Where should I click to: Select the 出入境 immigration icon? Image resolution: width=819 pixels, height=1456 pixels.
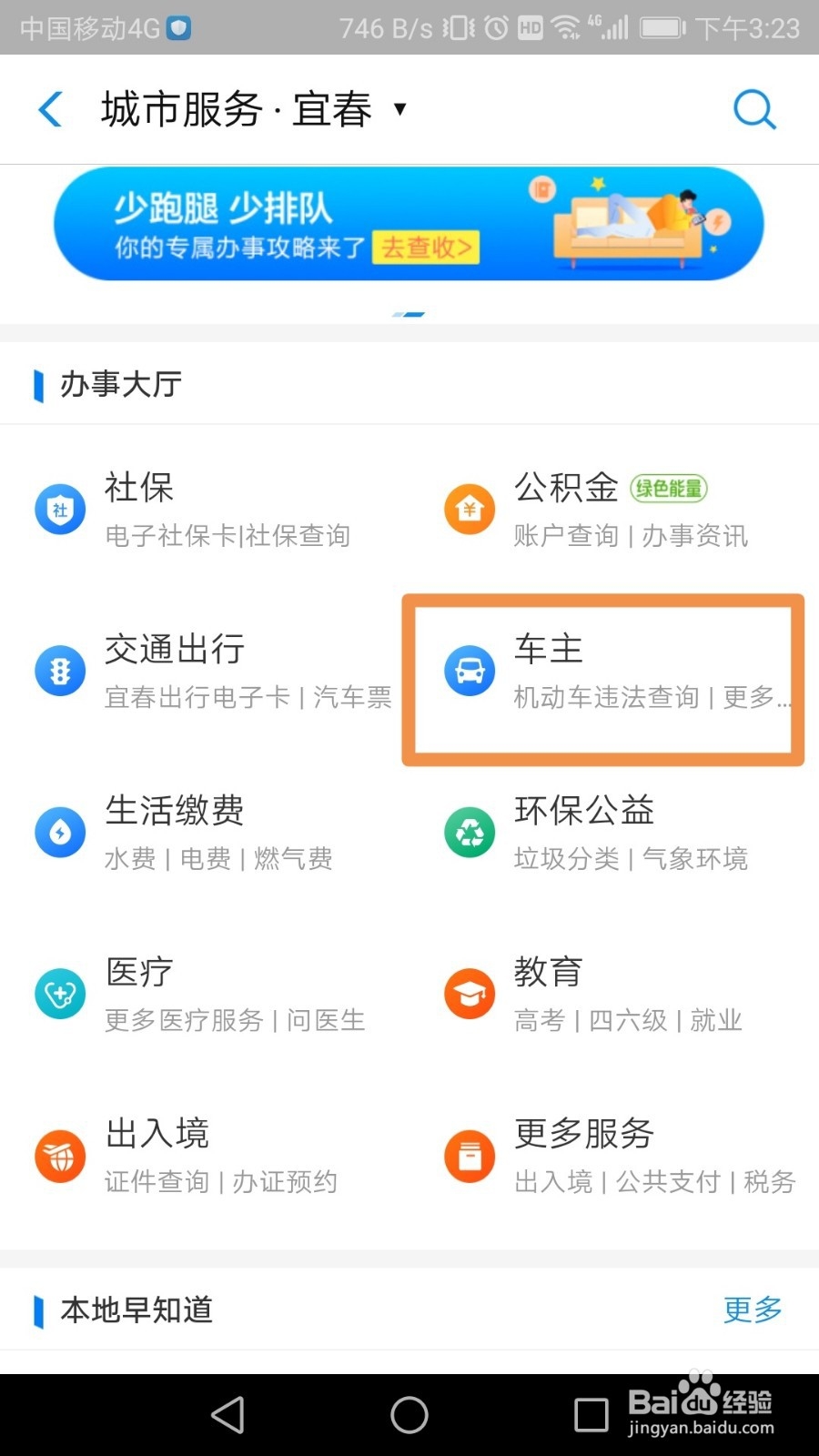(x=59, y=1155)
